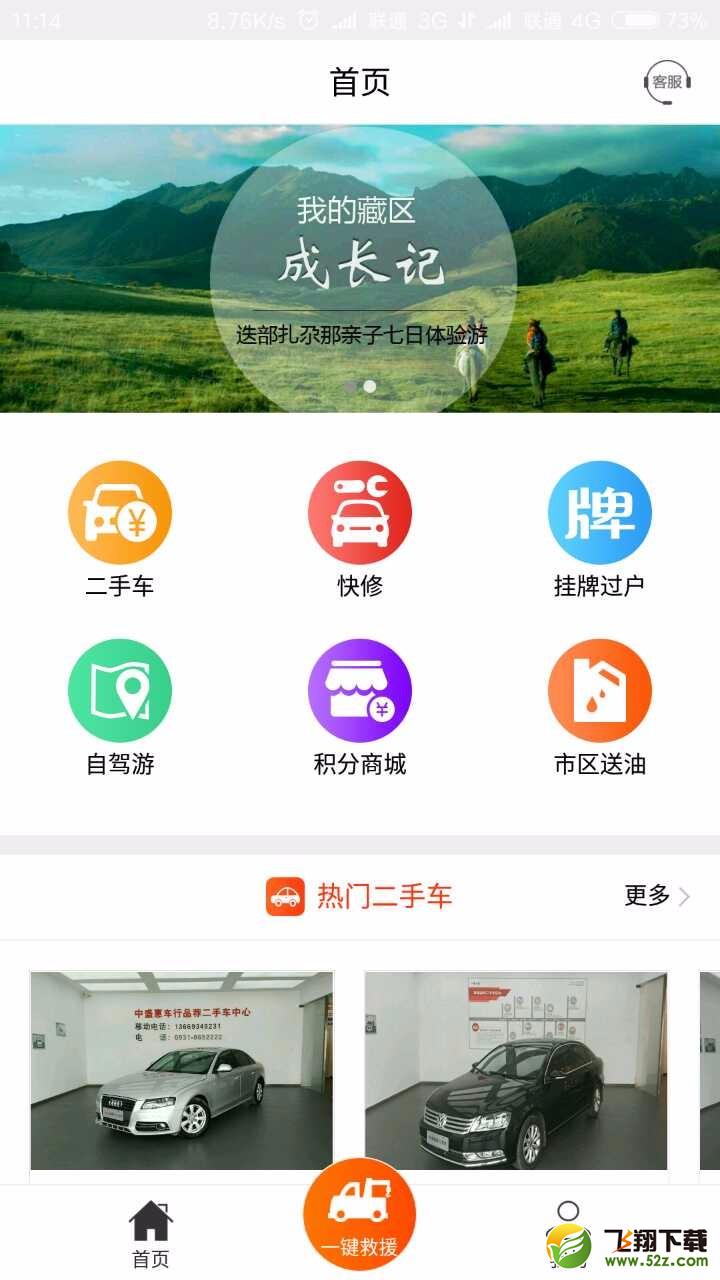Open the 二手车 section
The width and height of the screenshot is (720, 1280).
120,530
